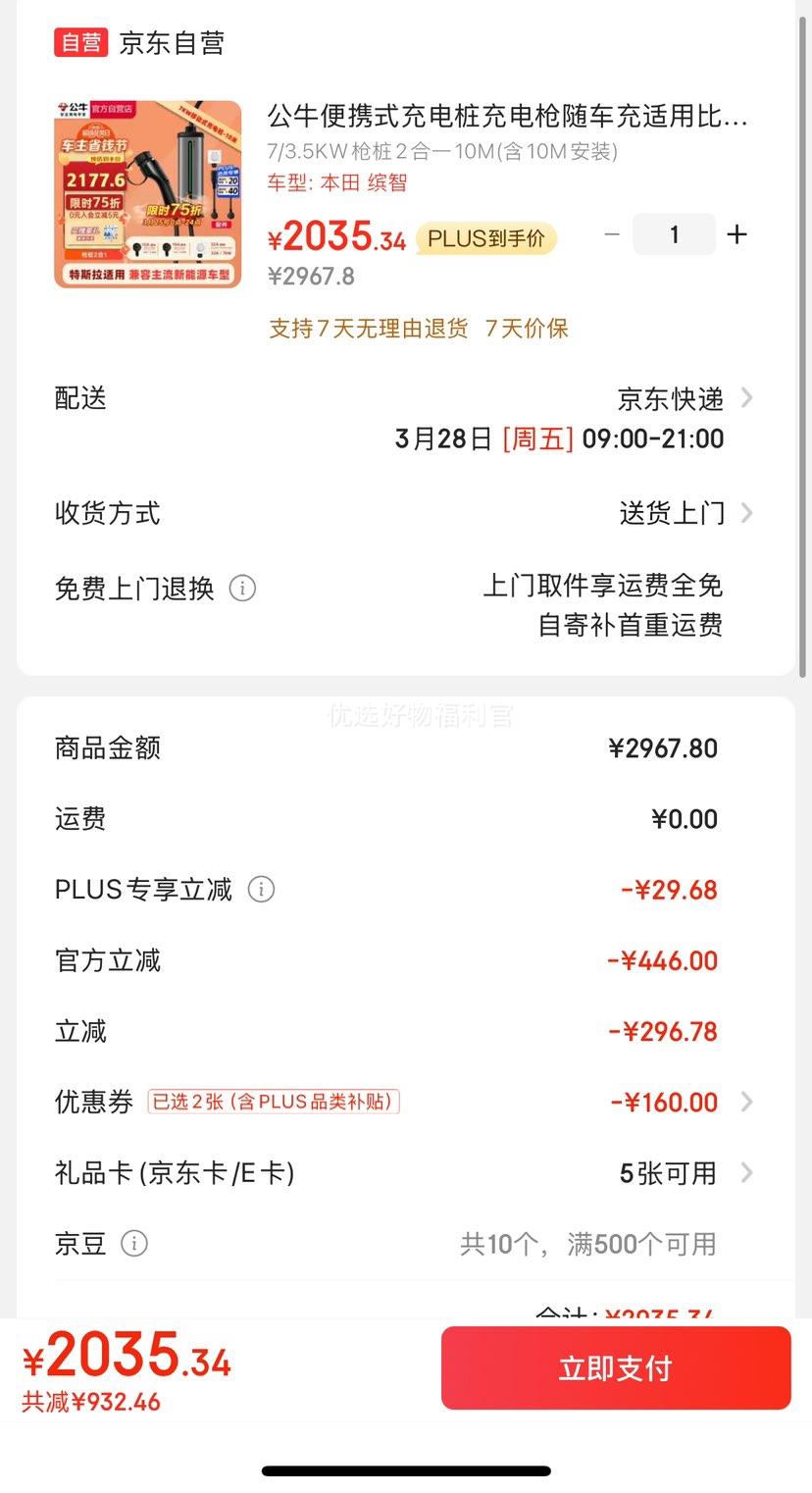Decrease quantity with the minus button

(612, 234)
